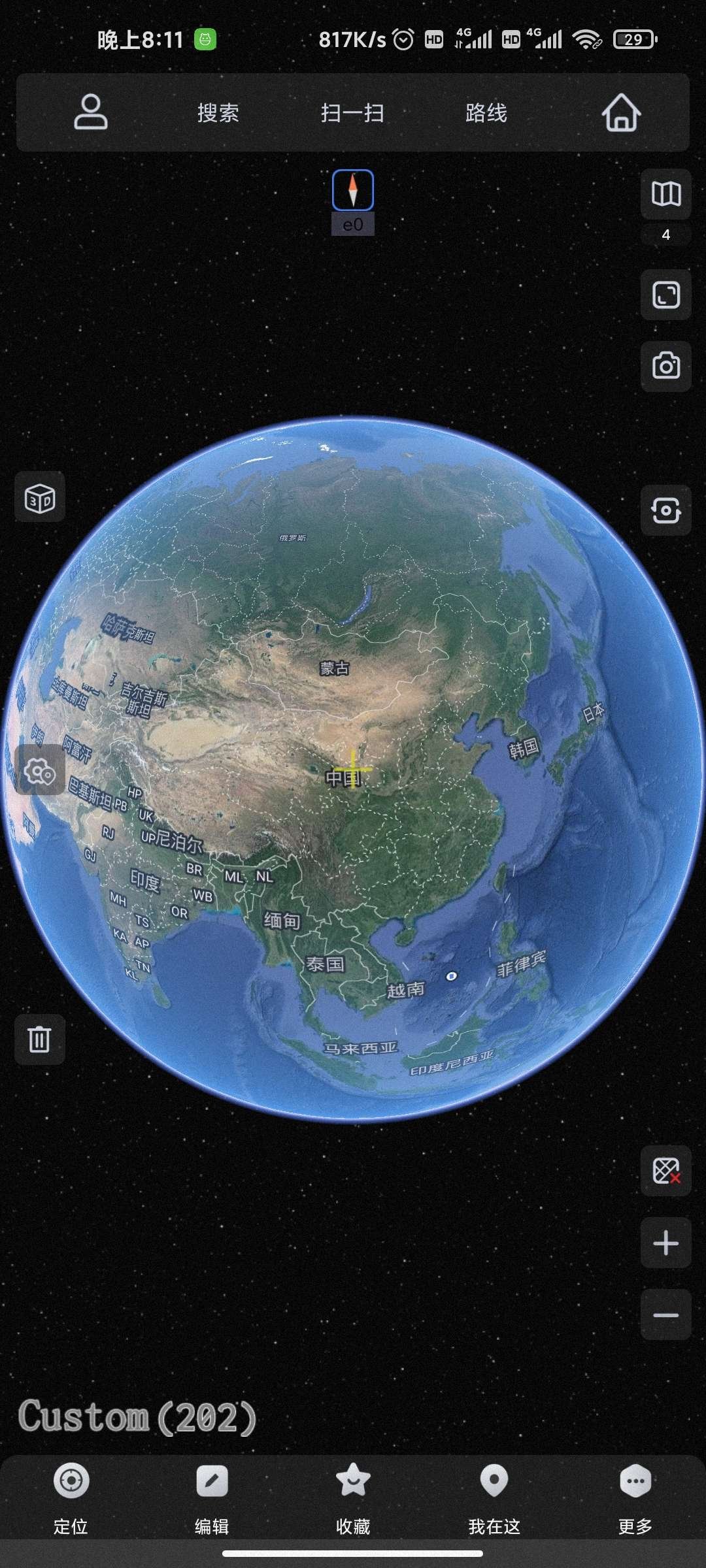Open 路线 route planning

486,113
